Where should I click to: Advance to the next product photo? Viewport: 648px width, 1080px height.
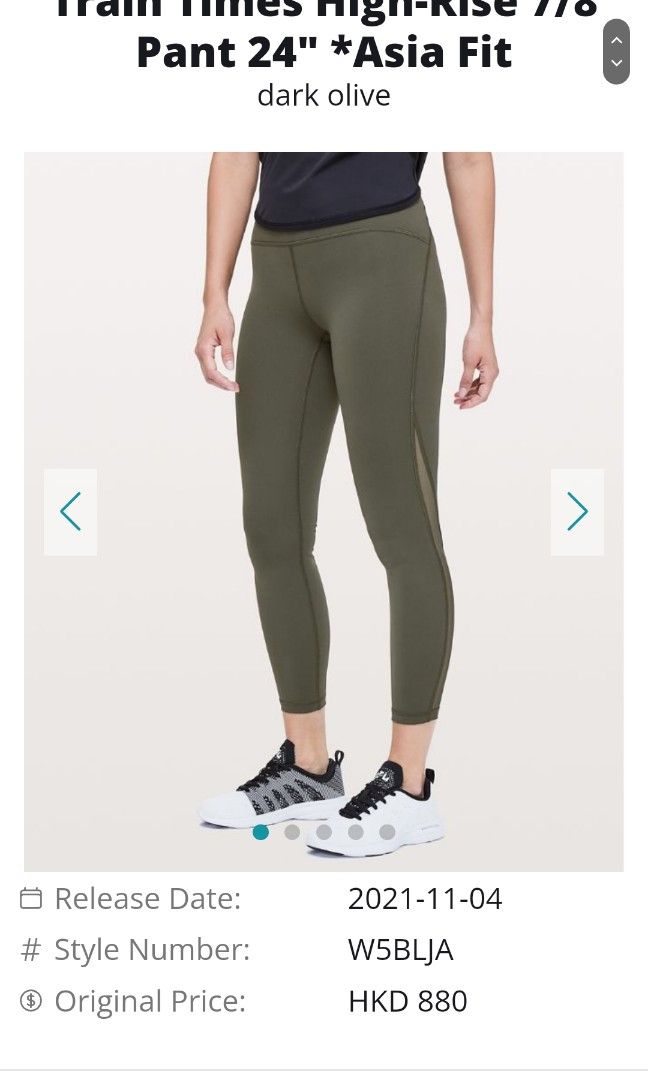577,512
